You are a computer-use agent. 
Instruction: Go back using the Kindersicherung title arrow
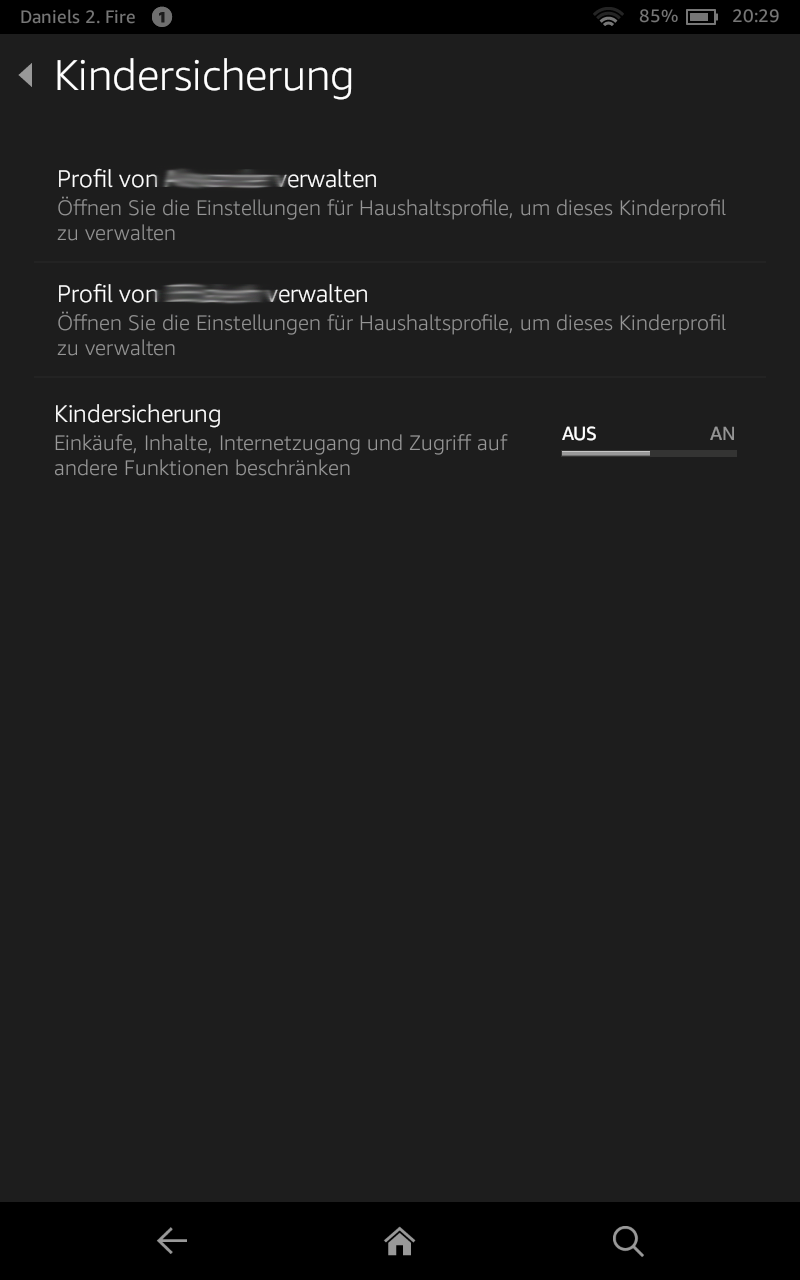click(x=26, y=75)
